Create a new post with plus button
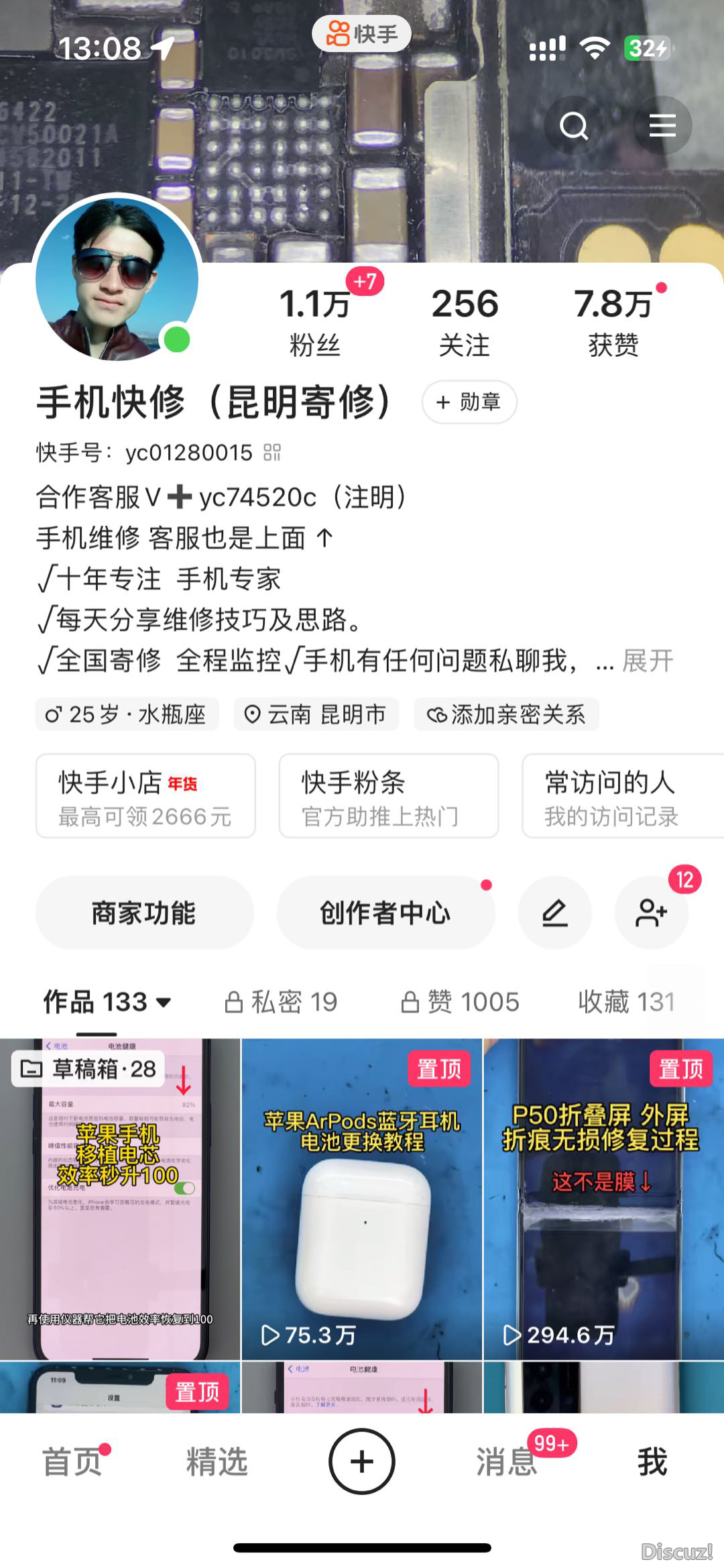Image resolution: width=724 pixels, height=1568 pixels. click(x=362, y=1462)
